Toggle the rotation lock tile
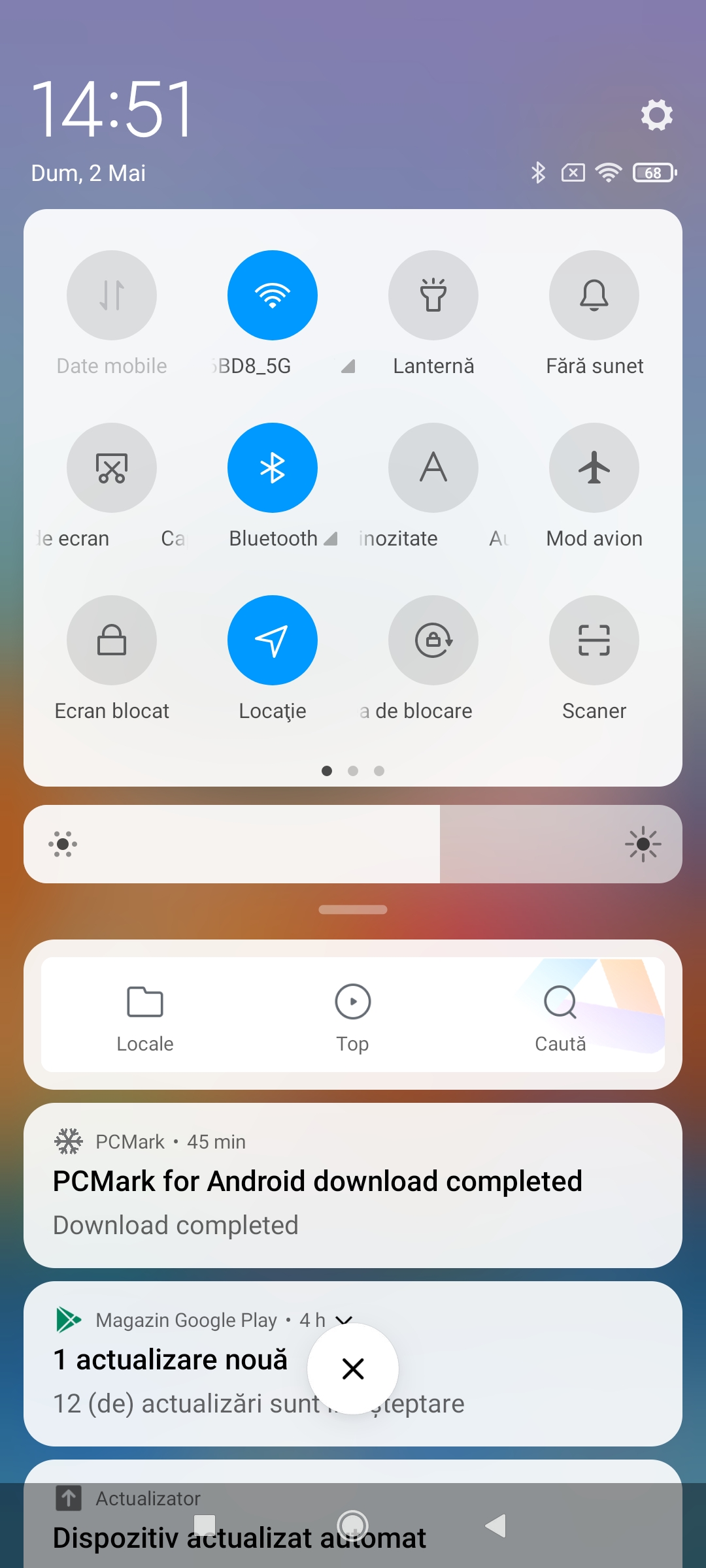The width and height of the screenshot is (706, 1568). pyautogui.click(x=433, y=640)
